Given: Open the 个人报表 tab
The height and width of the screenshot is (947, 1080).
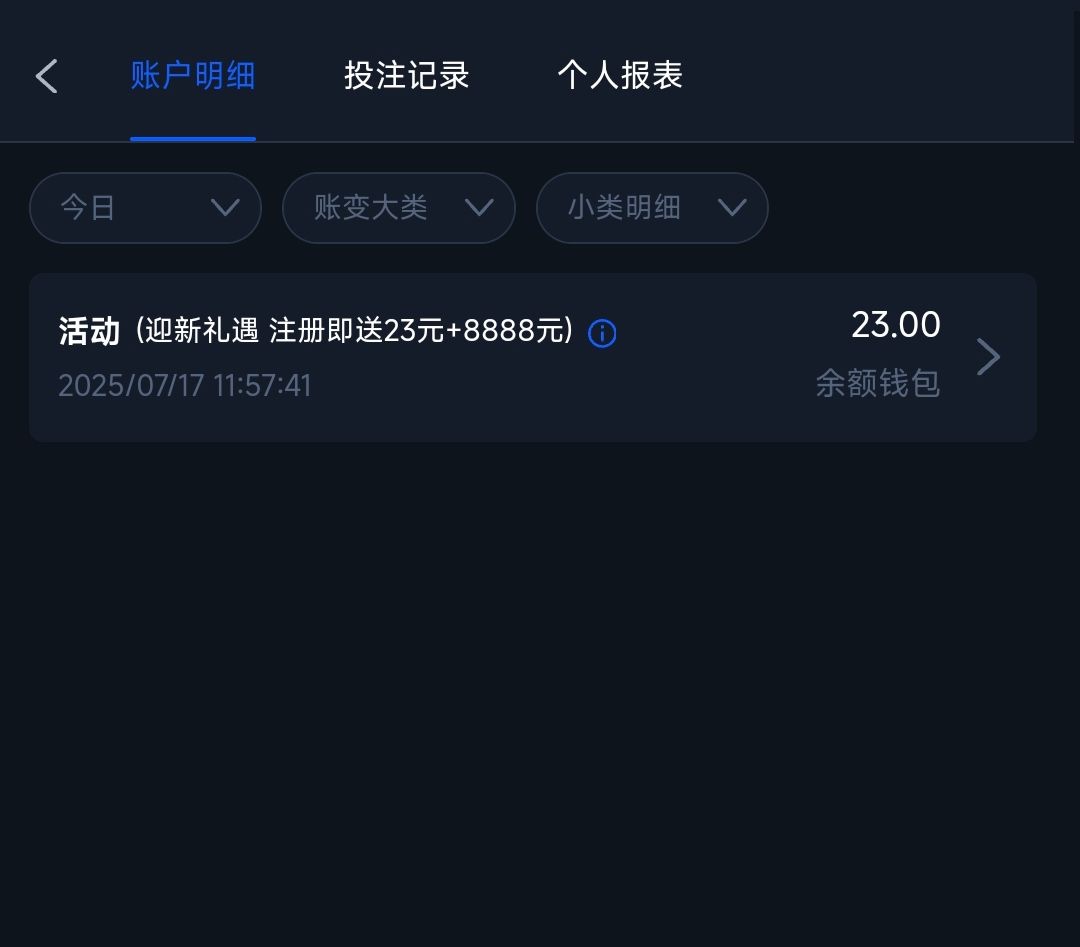Looking at the screenshot, I should pos(620,76).
